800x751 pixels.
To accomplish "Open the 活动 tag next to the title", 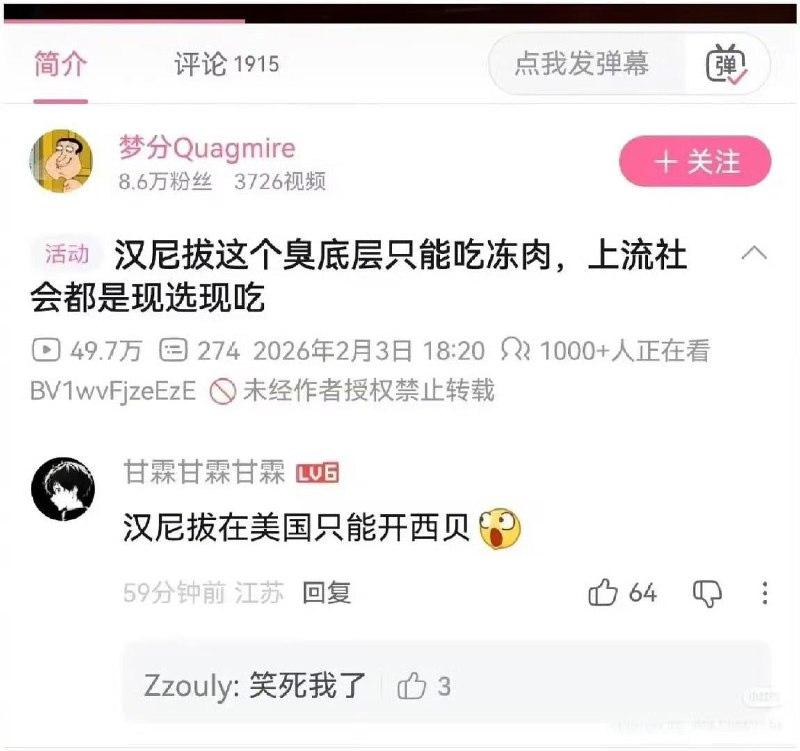I will (x=66, y=254).
